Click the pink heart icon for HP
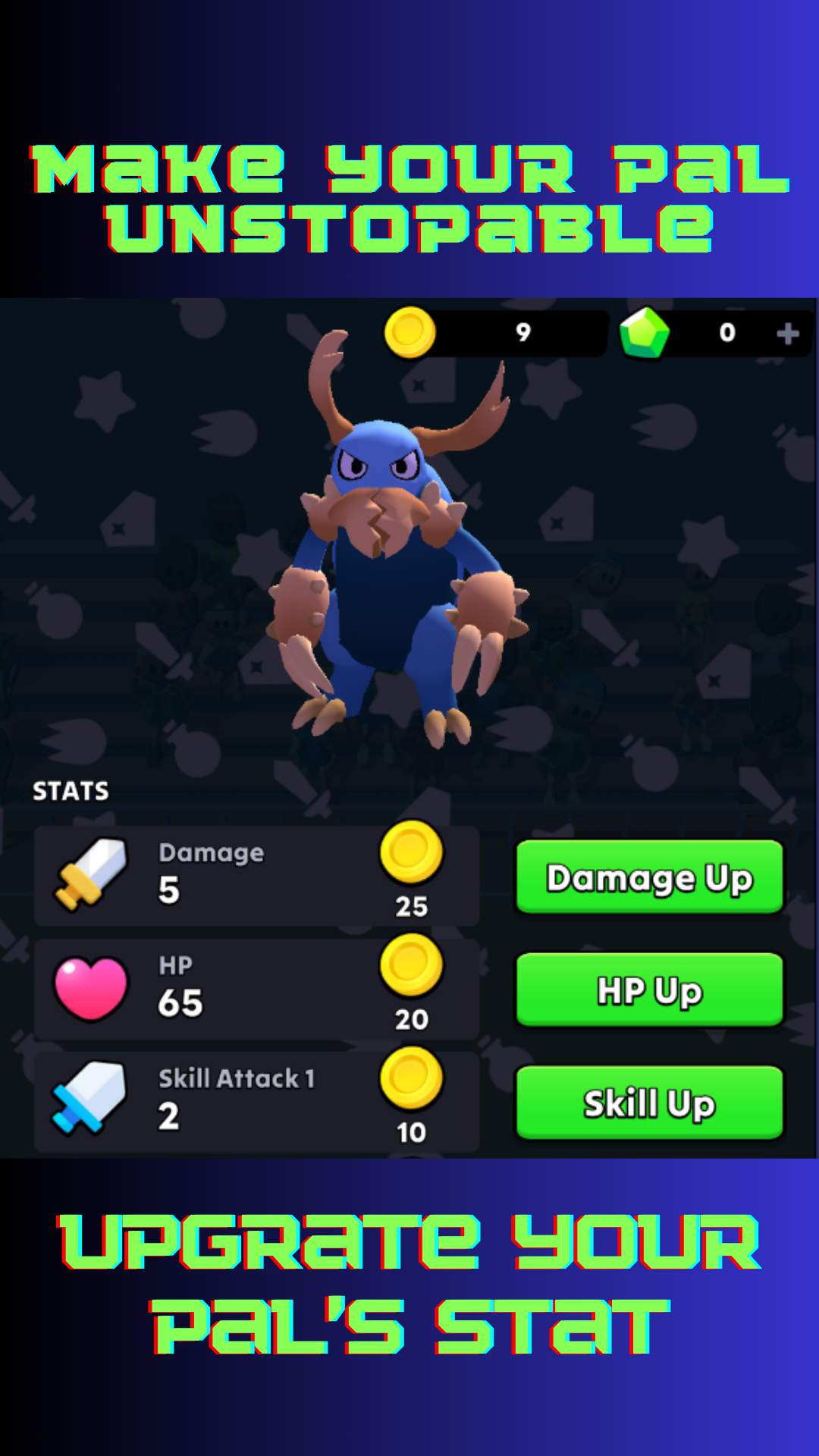Screen dimensions: 819x1456 (x=91, y=986)
